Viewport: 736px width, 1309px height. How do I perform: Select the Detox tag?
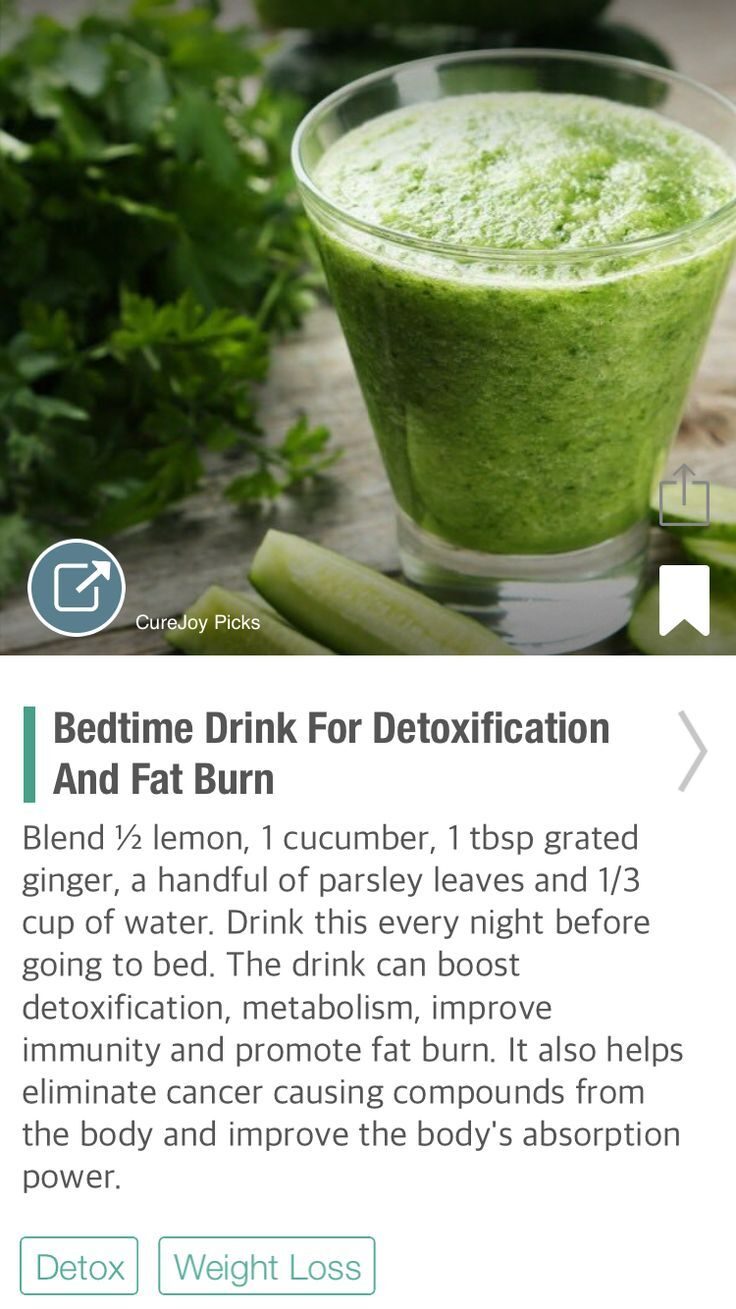click(x=79, y=1266)
